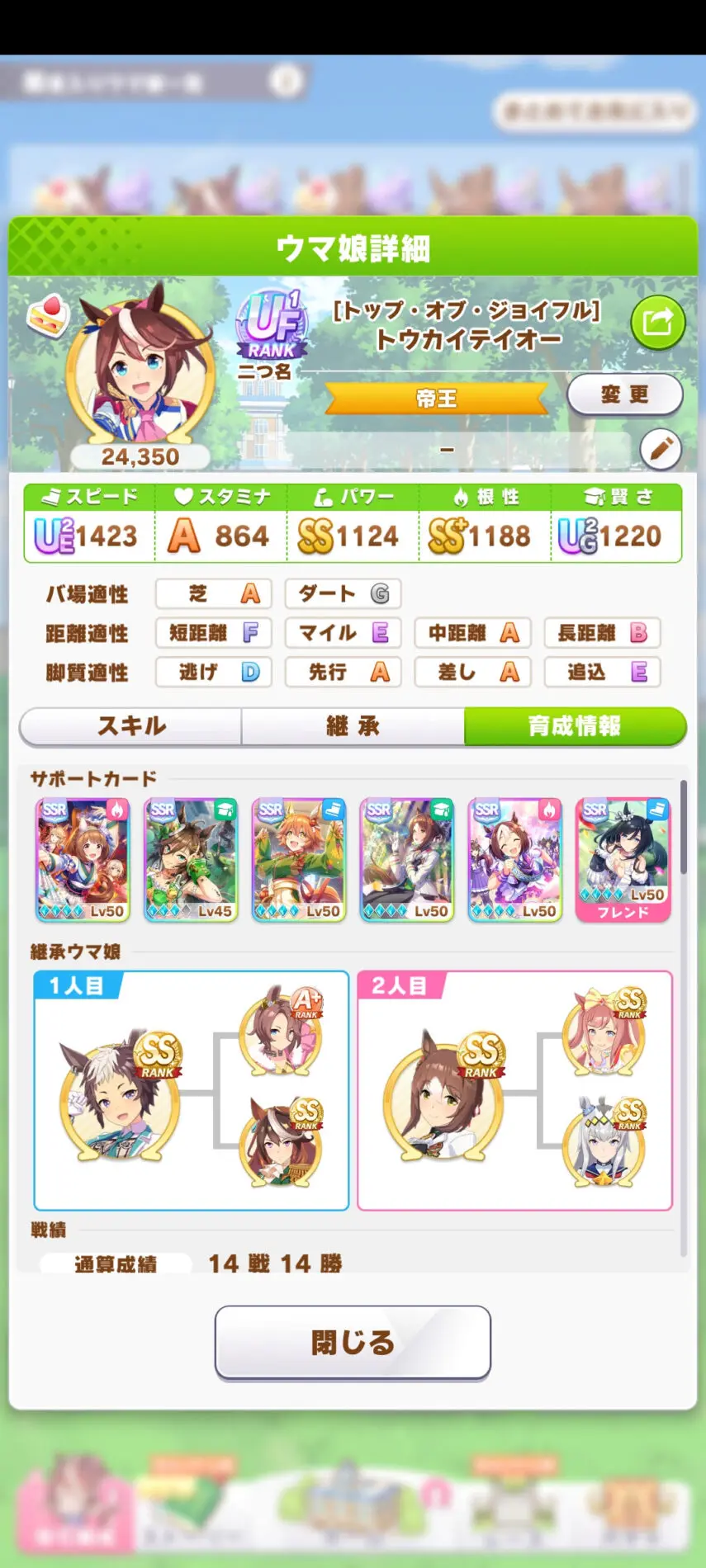
Task: Open the フレンド support card
Action: coord(623,859)
